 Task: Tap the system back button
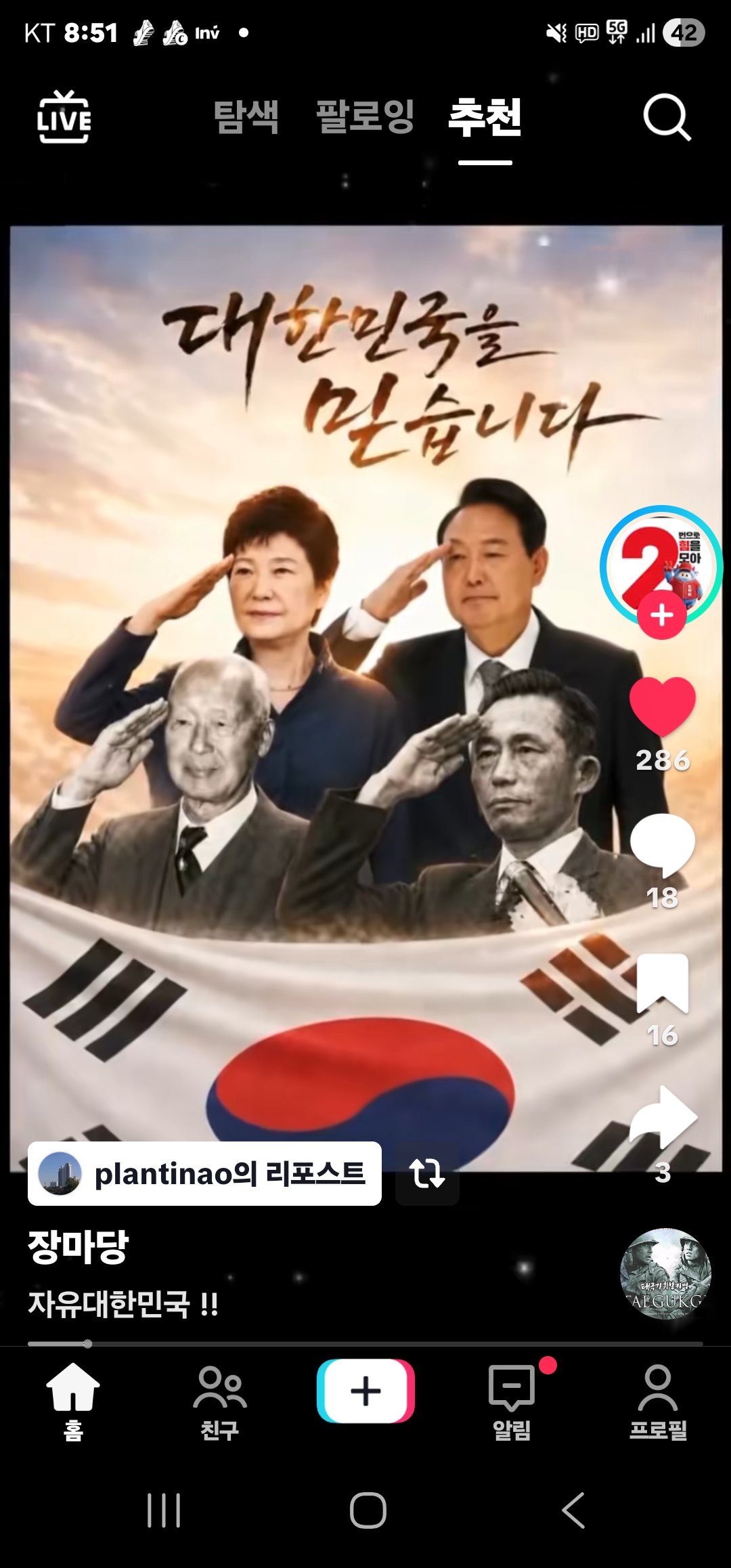[x=574, y=1510]
